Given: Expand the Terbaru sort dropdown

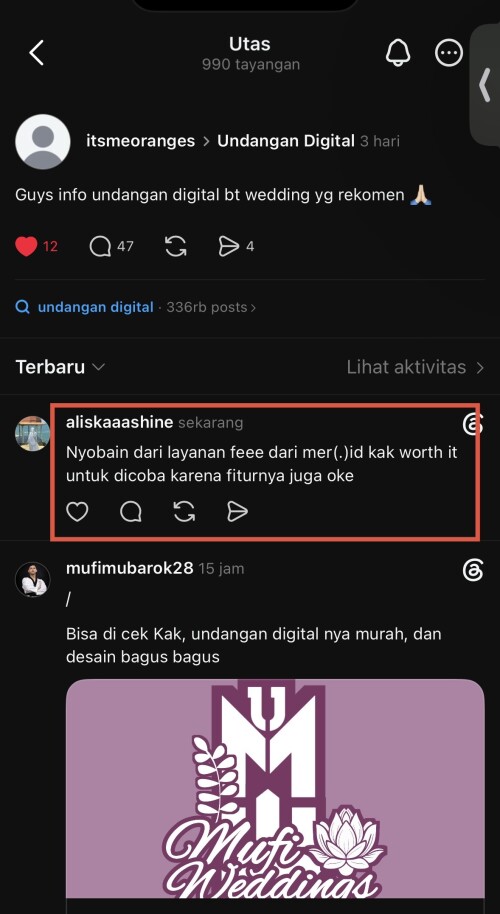Looking at the screenshot, I should (x=61, y=367).
